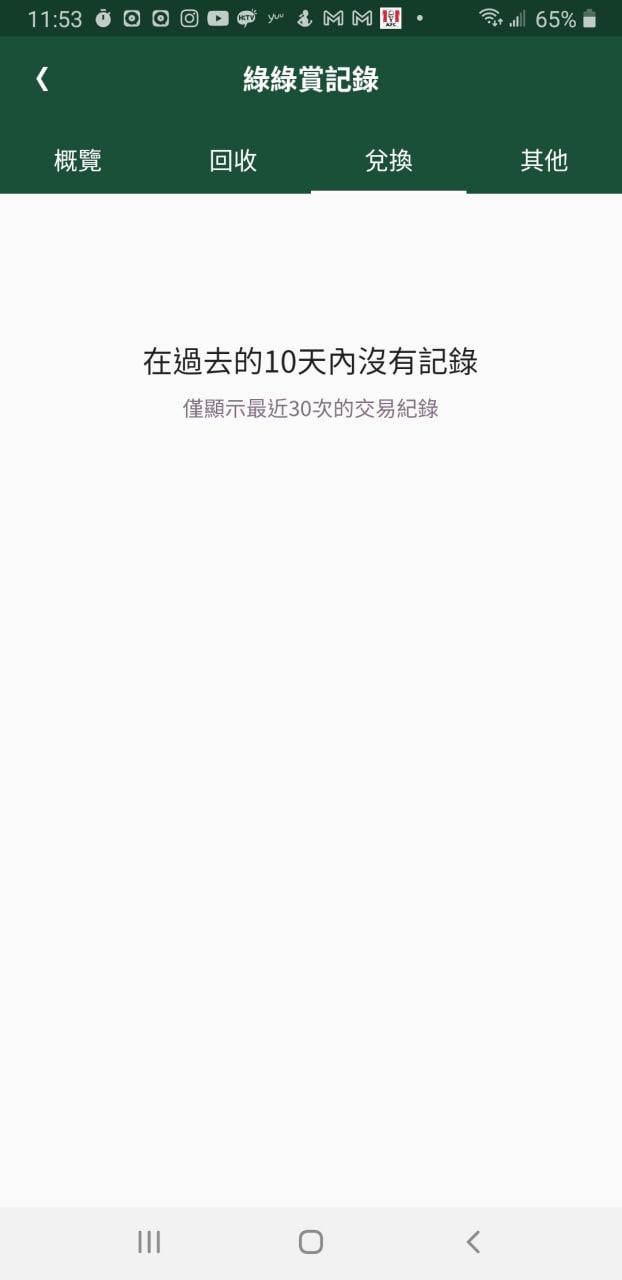
Task: Tap the system home button
Action: (311, 1242)
